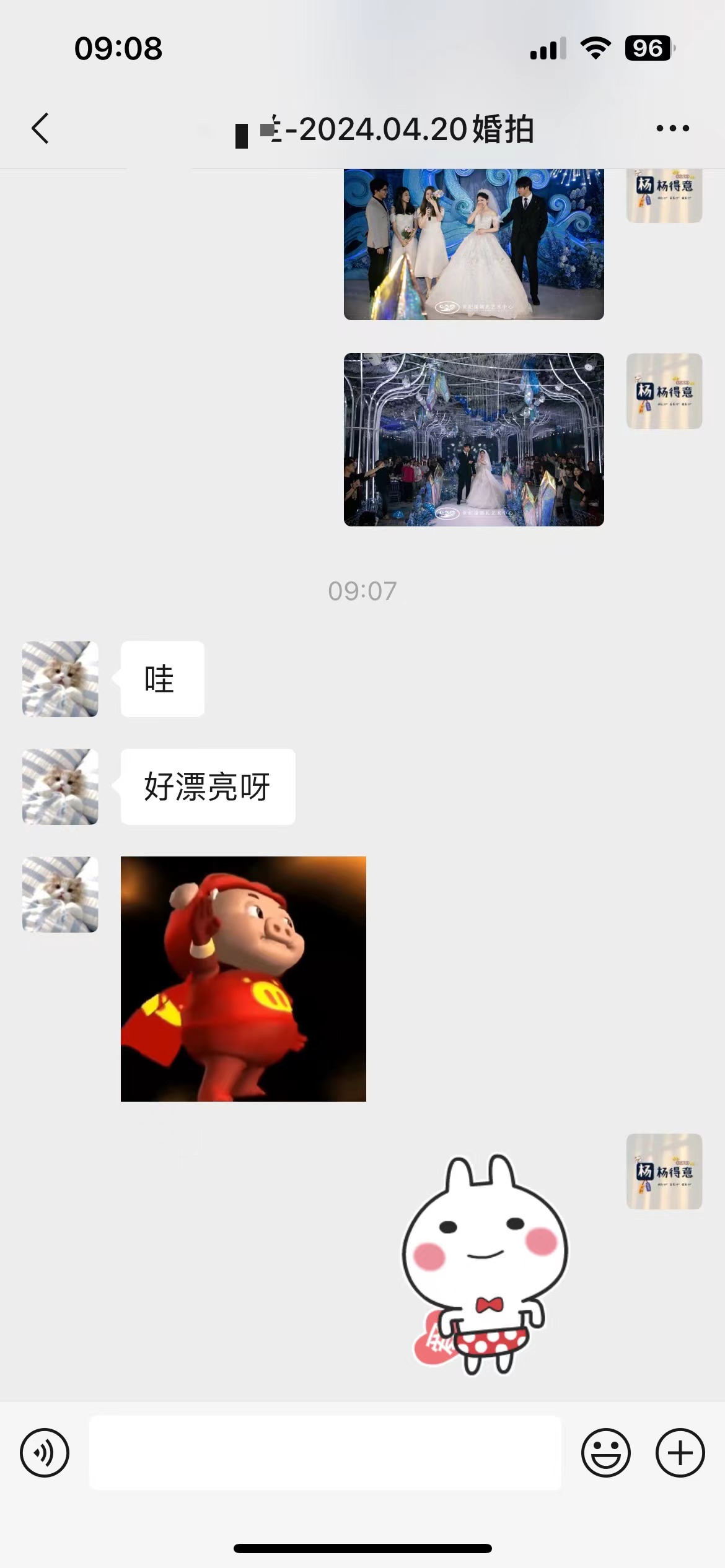Open the plus attachment menu
The image size is (725, 1568).
tap(680, 1453)
